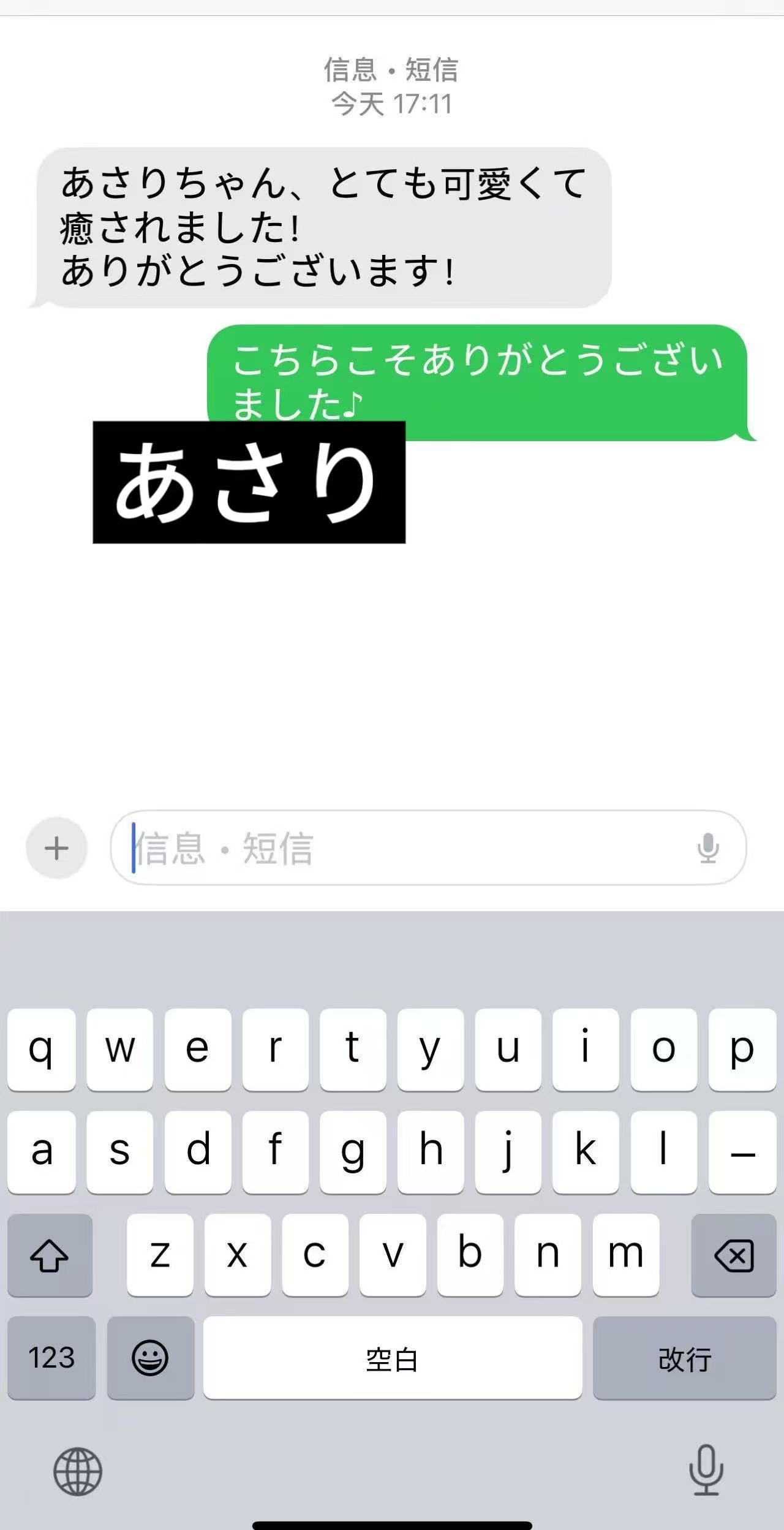Switch to the 123 number keyboard

tap(51, 1358)
